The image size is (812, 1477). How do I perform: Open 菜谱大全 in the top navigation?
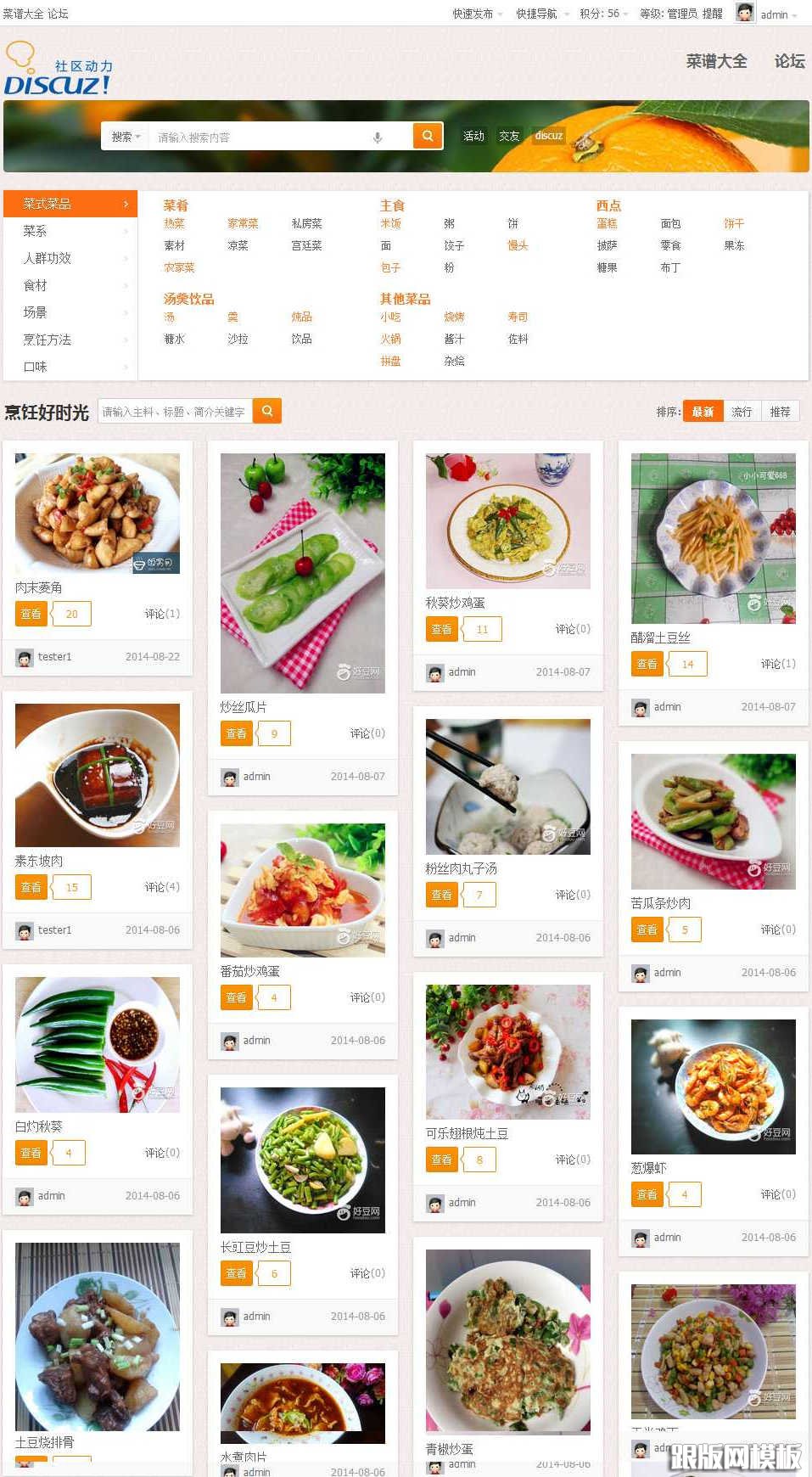click(716, 61)
